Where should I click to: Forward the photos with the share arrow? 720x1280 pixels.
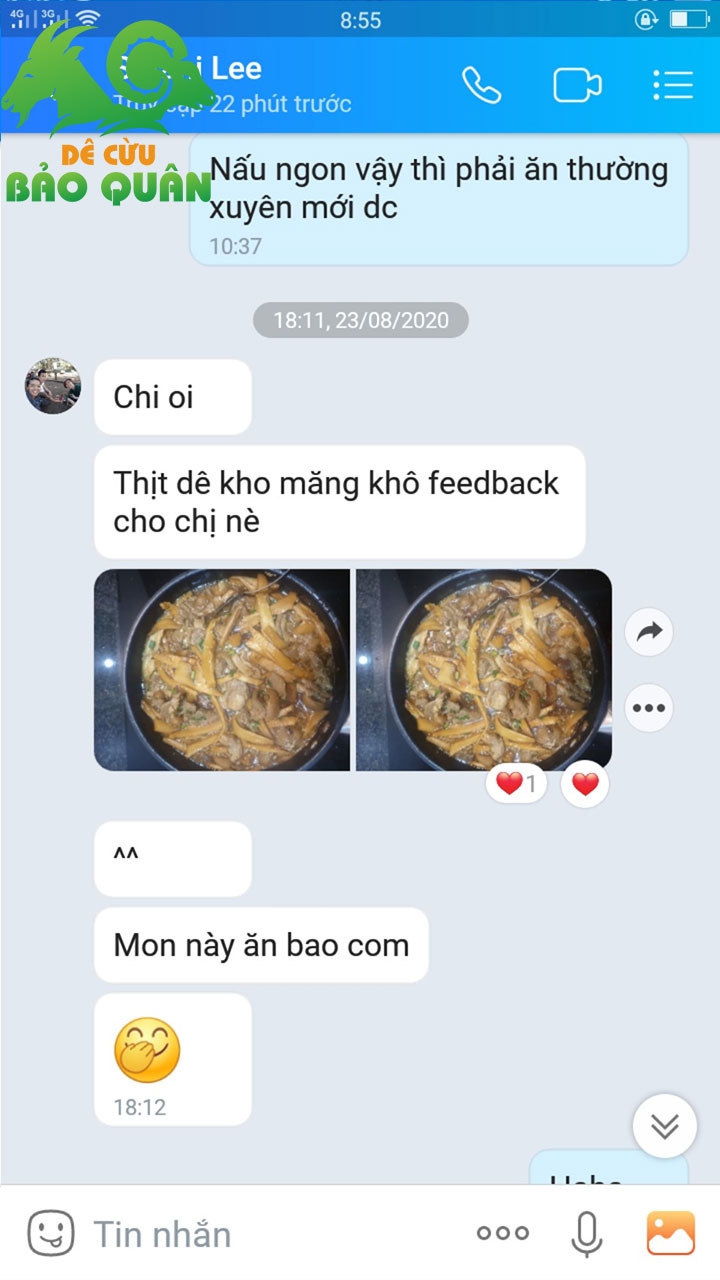pyautogui.click(x=649, y=632)
